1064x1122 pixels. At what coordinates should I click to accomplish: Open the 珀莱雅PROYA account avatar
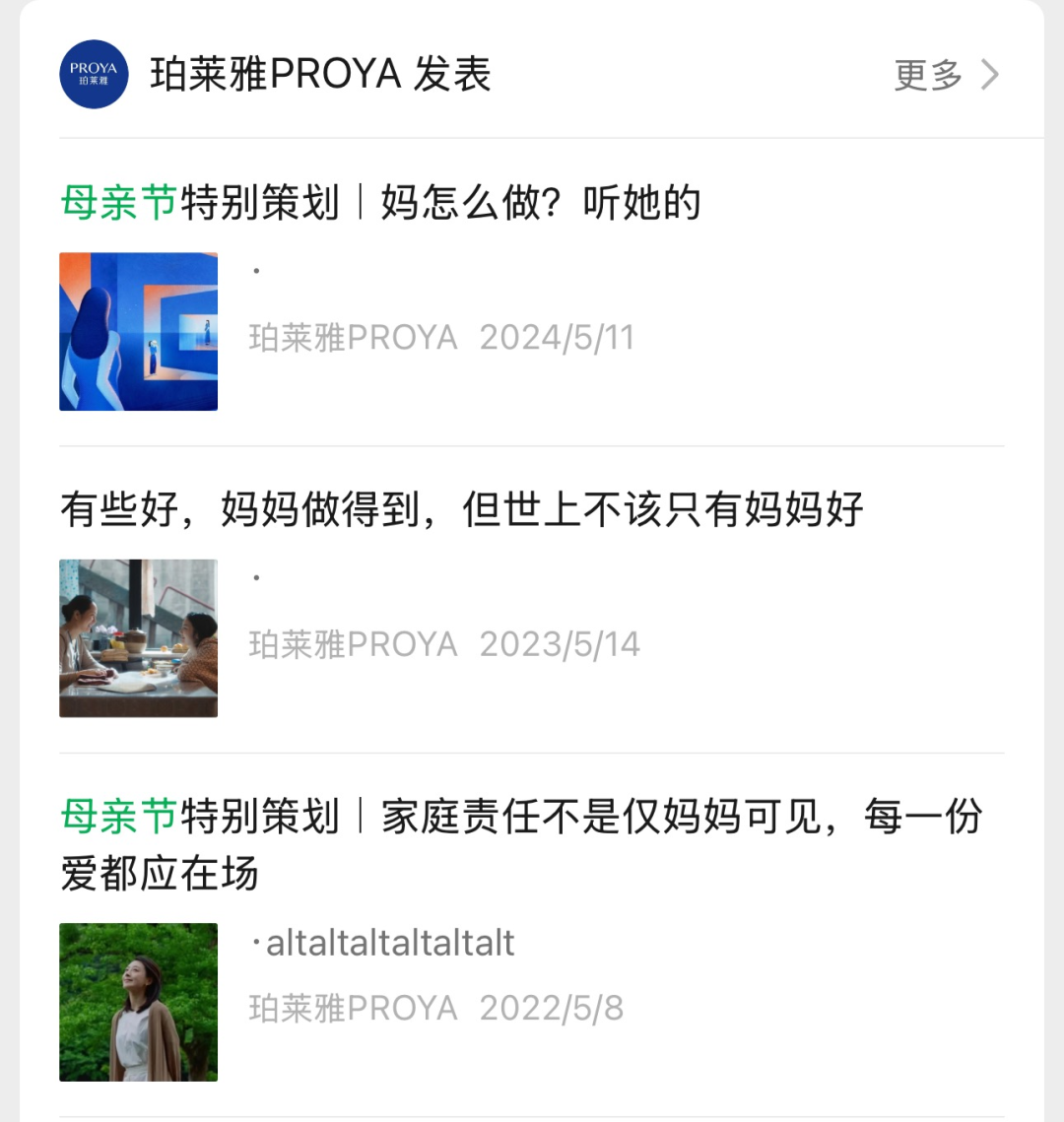pos(95,75)
